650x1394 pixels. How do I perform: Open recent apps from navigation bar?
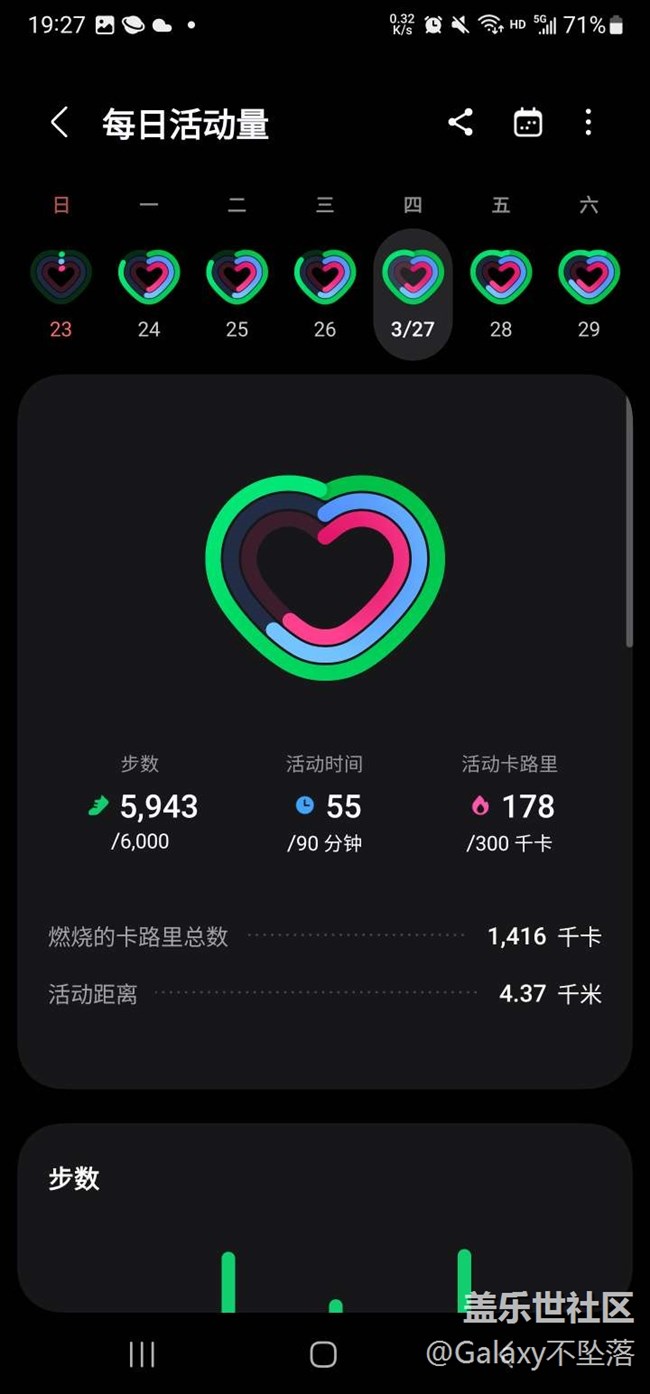tap(142, 1355)
